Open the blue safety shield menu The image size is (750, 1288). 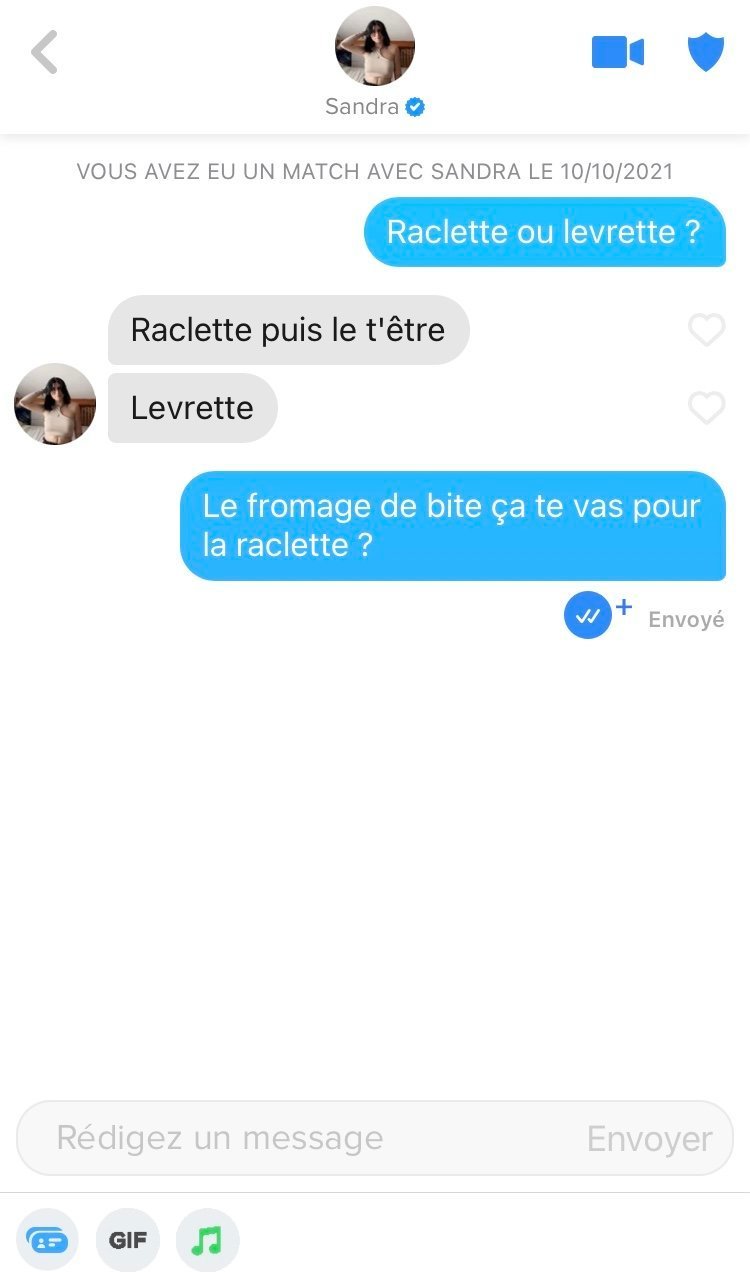(705, 52)
